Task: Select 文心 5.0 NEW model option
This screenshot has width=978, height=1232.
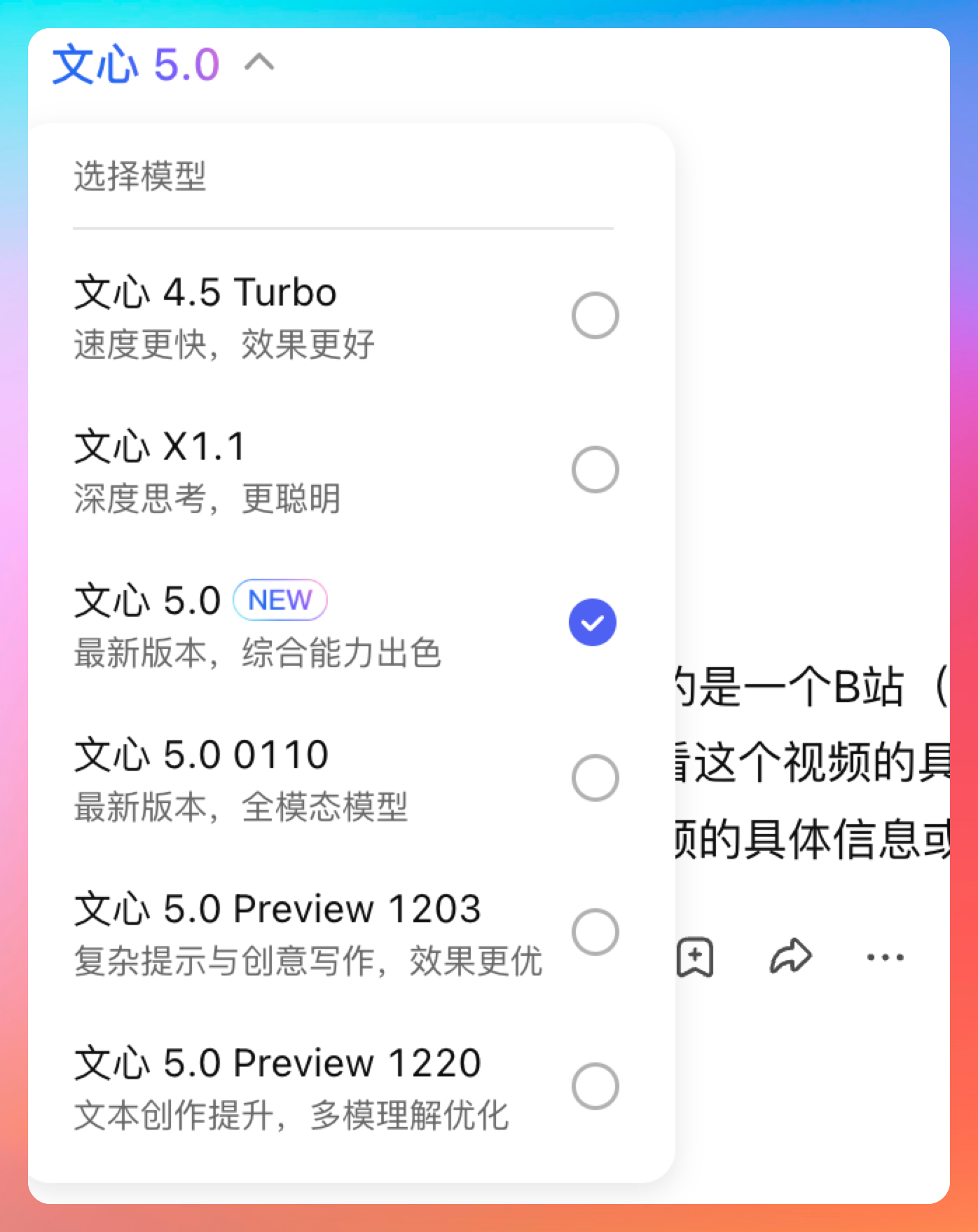Action: click(593, 622)
